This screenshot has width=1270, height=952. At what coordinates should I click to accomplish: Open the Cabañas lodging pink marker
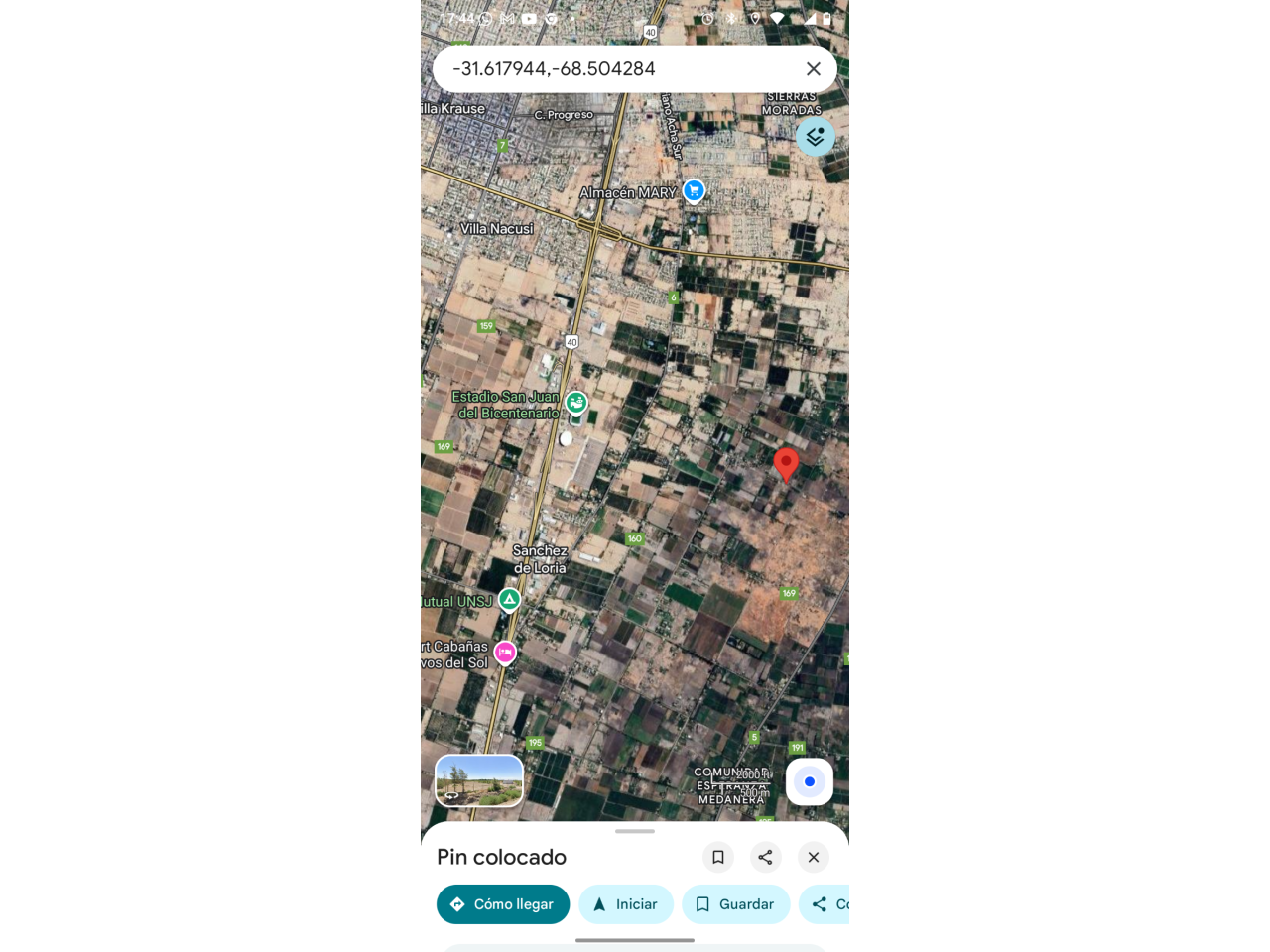click(505, 653)
